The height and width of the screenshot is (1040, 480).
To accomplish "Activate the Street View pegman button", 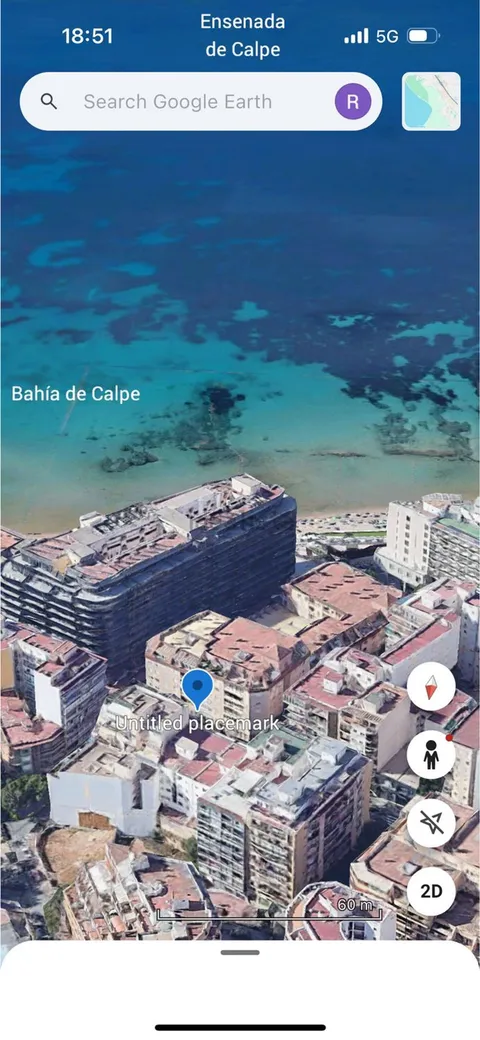I will click(x=431, y=755).
